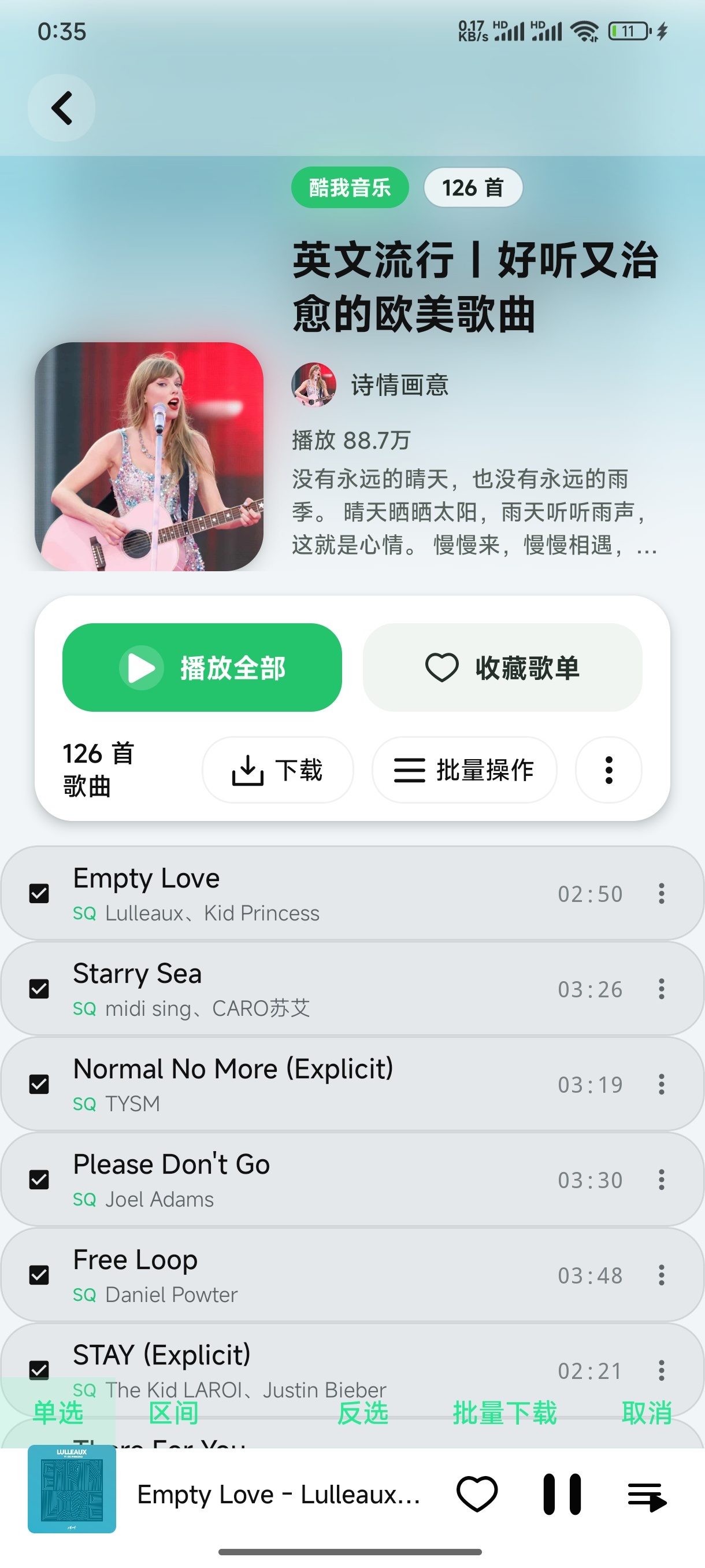Viewport: 705px width, 1568px height.
Task: Uncheck the STAY (Explicit) checkbox
Action: [x=39, y=1370]
